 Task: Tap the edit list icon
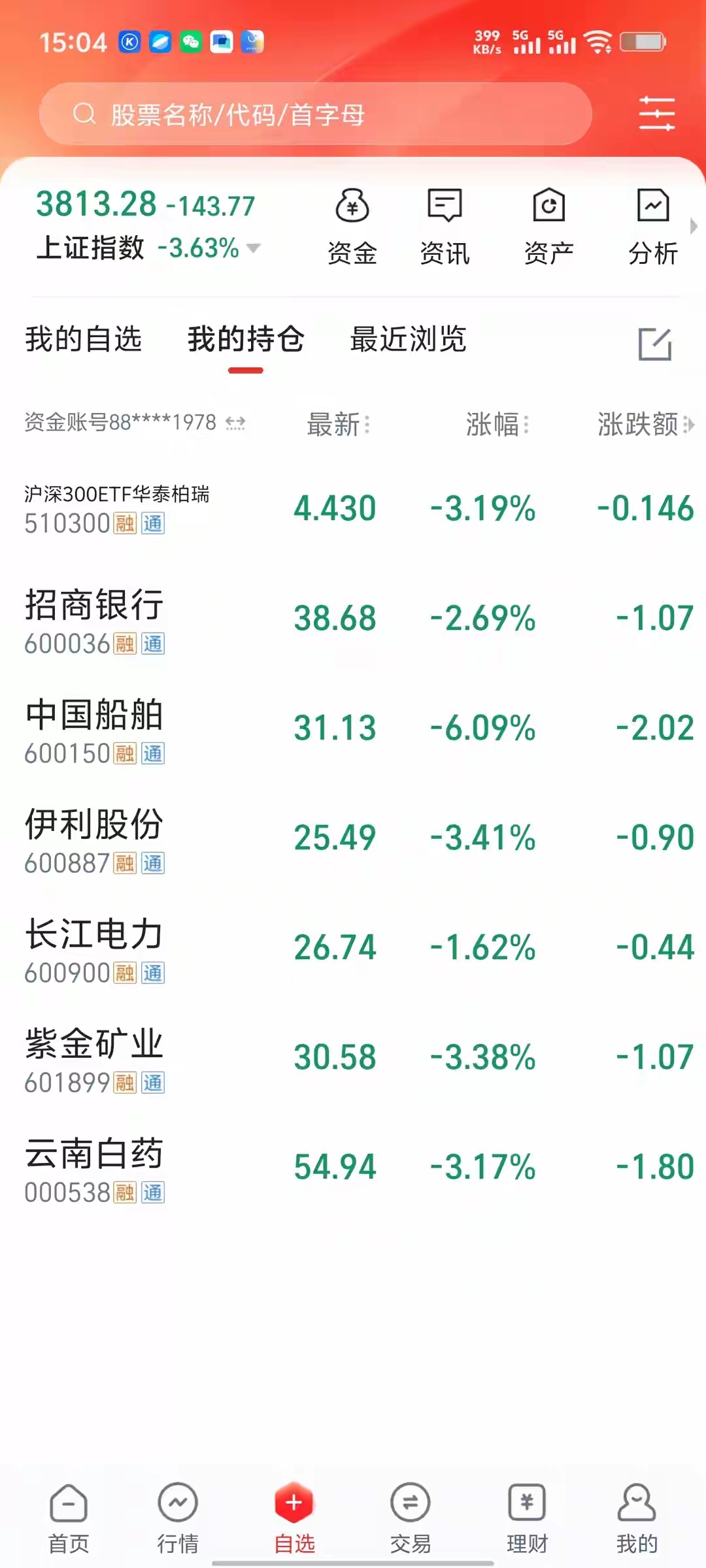click(655, 344)
